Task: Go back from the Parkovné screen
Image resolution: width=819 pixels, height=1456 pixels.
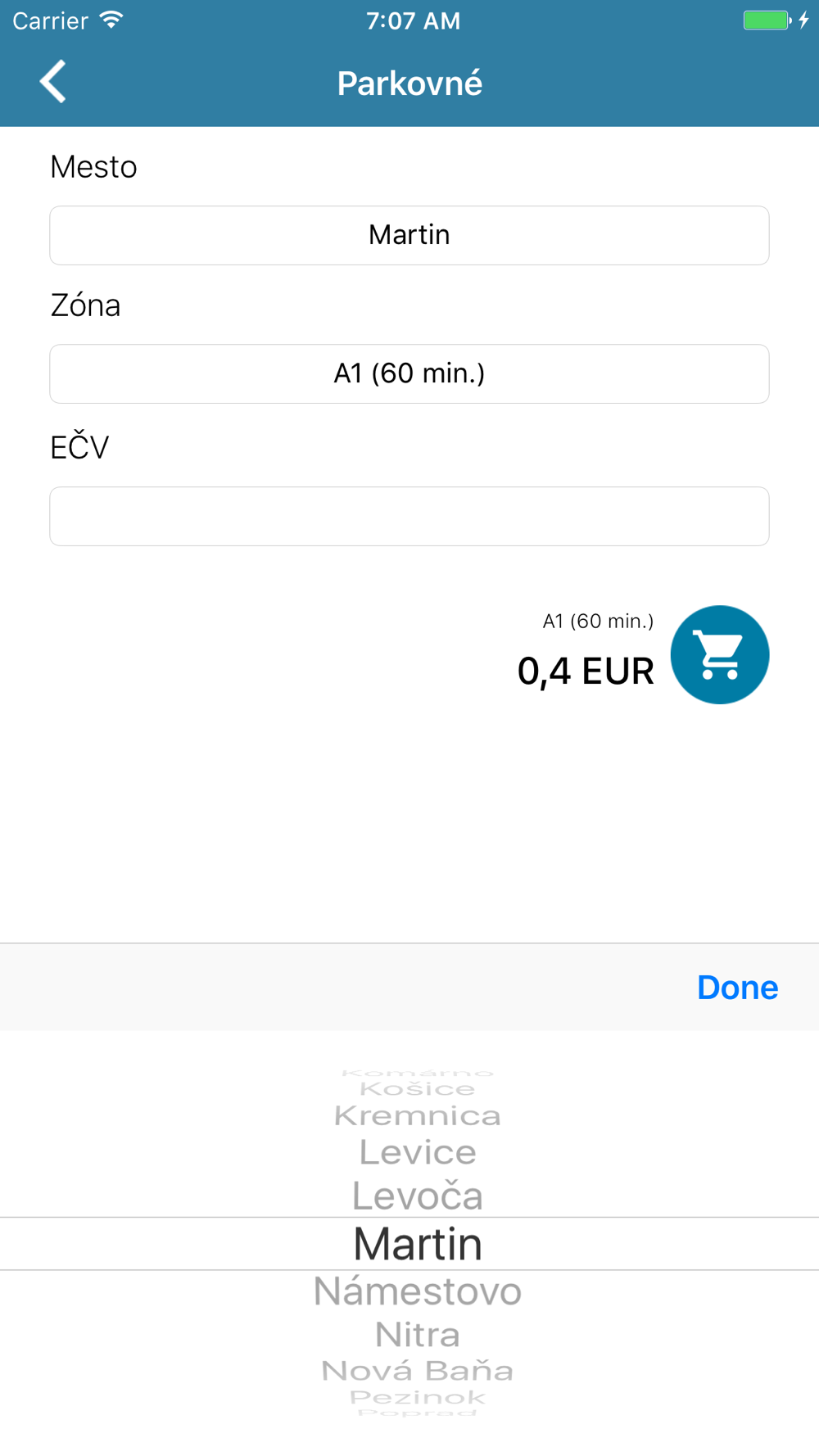Action: pos(53,82)
